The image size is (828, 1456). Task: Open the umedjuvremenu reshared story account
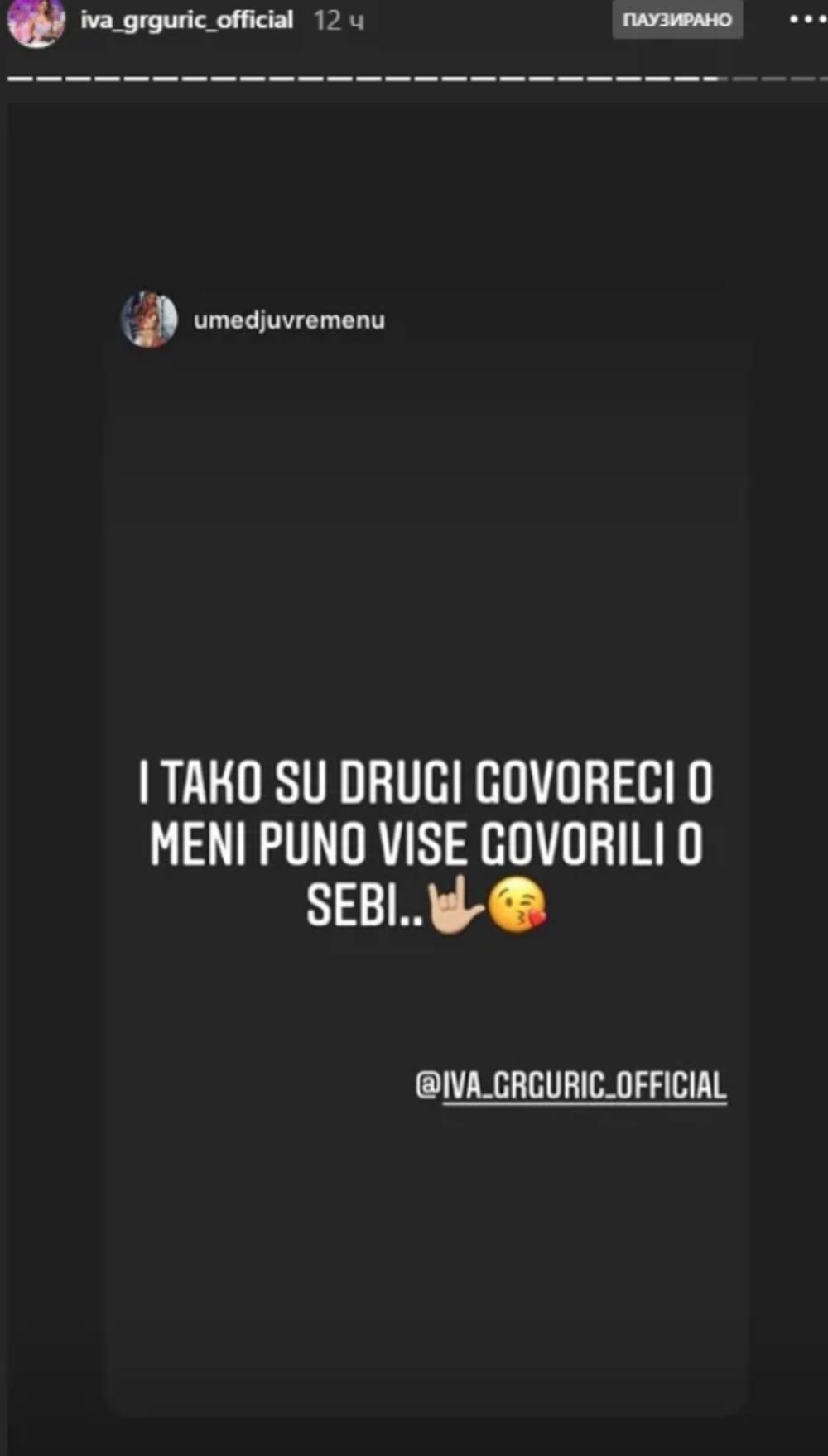click(288, 320)
